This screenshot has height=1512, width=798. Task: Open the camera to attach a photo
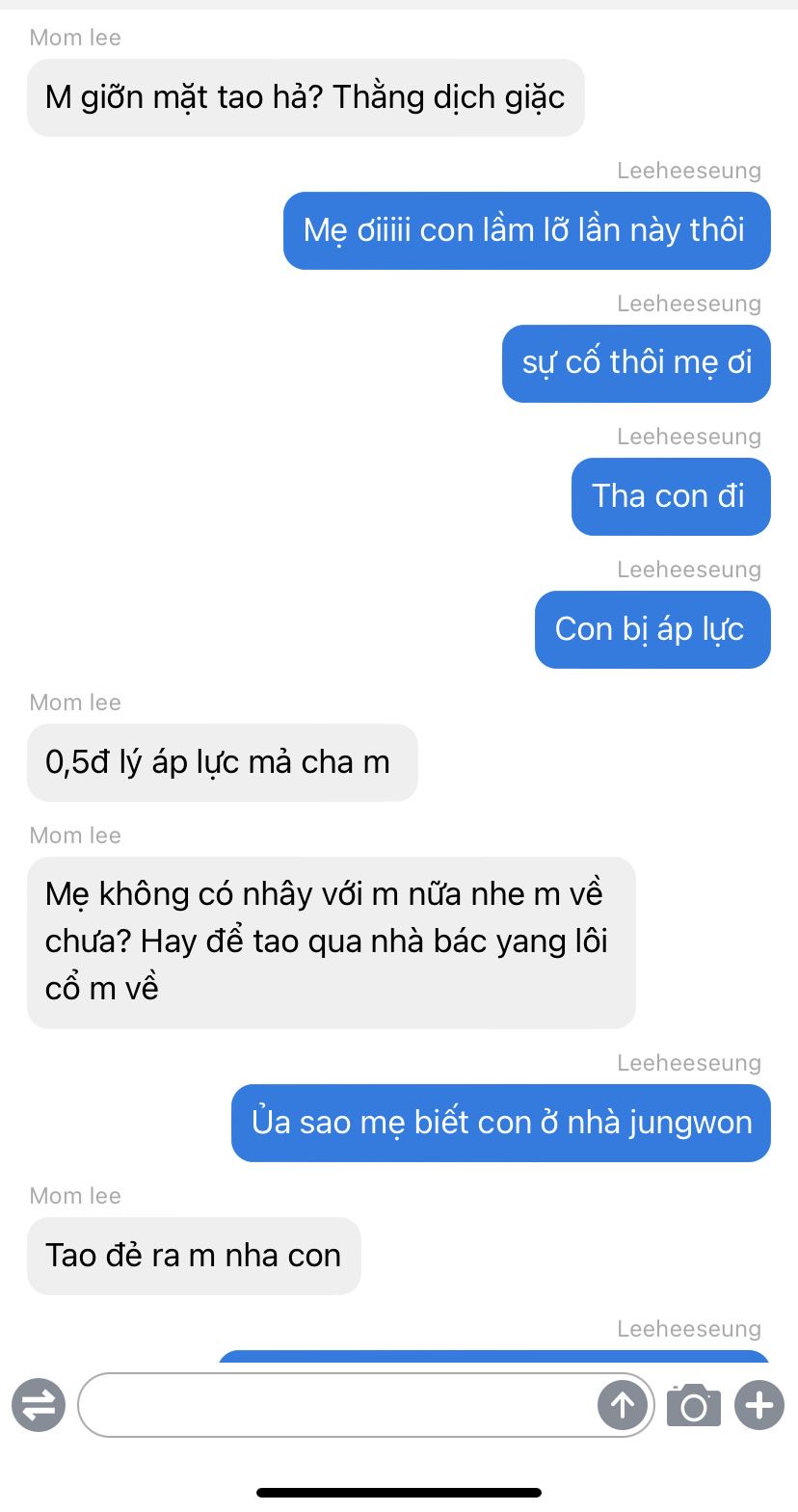tap(694, 1405)
